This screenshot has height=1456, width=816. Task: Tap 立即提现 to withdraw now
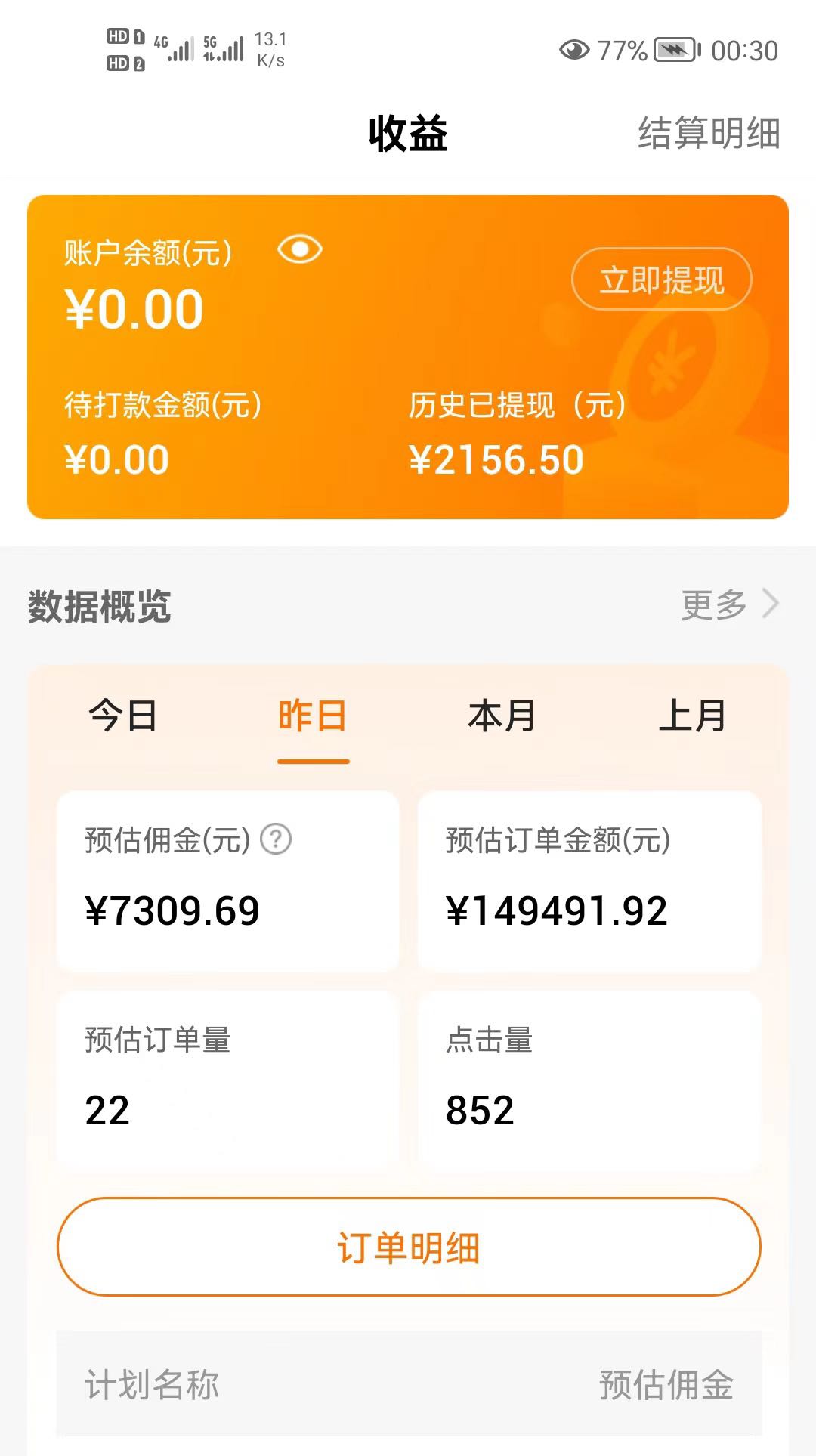coord(661,280)
